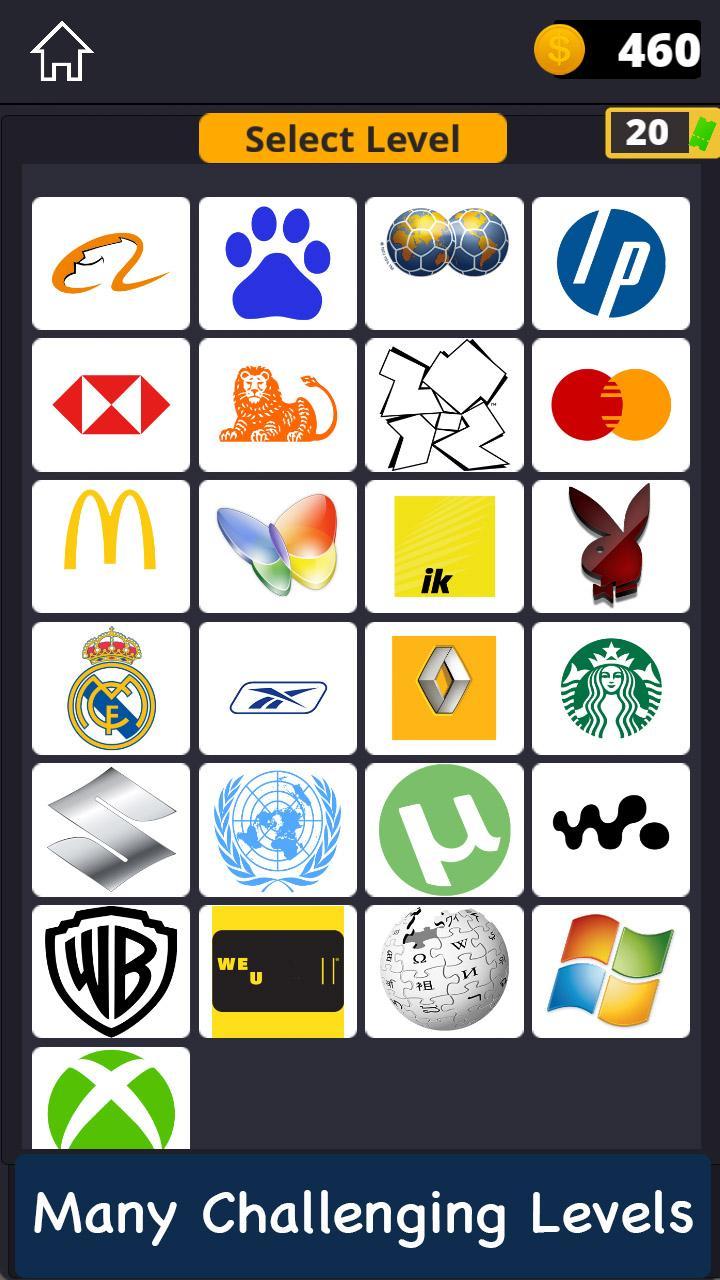Image resolution: width=720 pixels, height=1280 pixels.
Task: Open the golden arches McDonald's level
Action: tap(111, 546)
